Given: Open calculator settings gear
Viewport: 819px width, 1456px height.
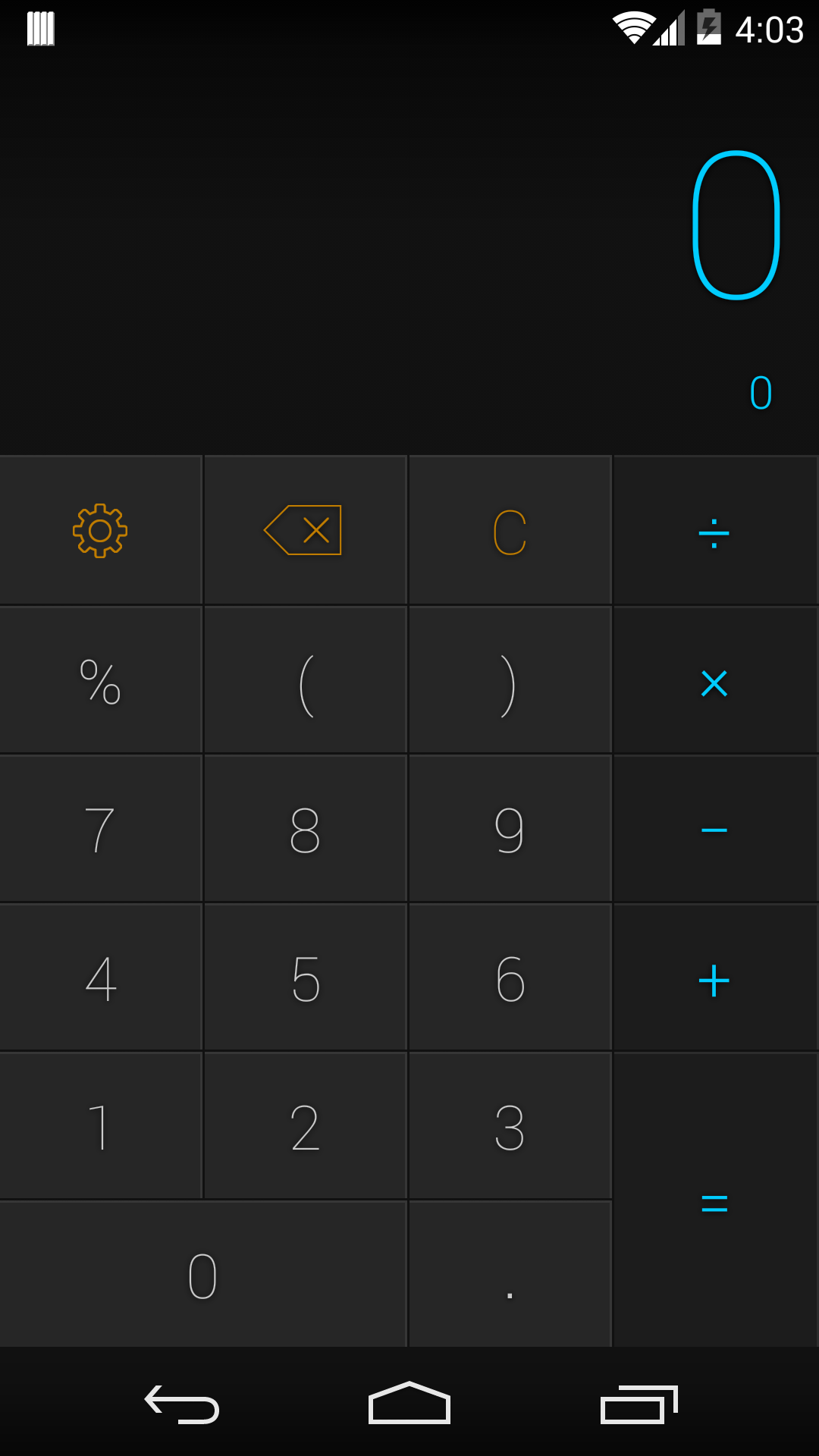Looking at the screenshot, I should coord(100,531).
